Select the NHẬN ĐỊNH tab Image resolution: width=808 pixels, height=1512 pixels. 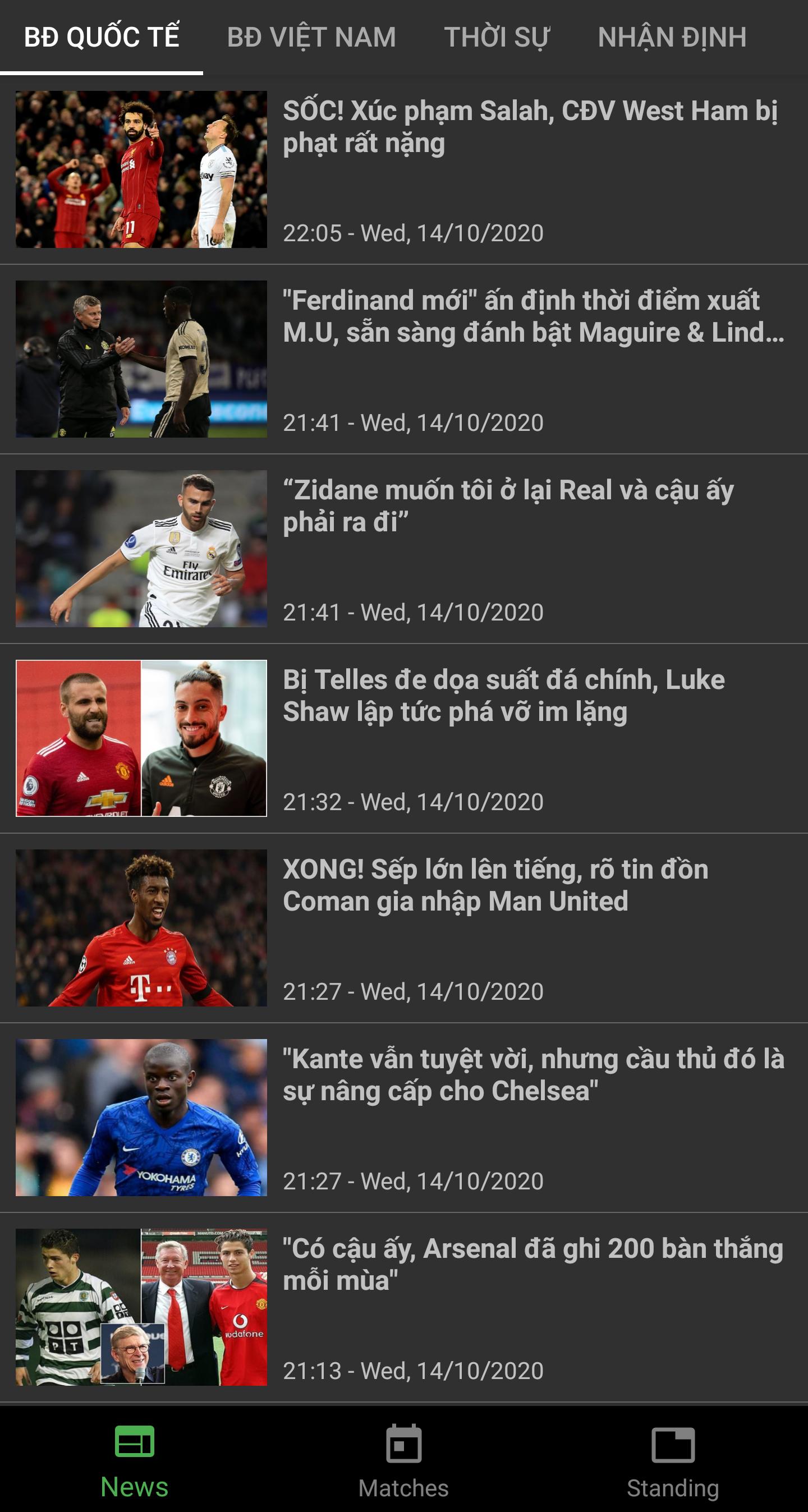click(672, 37)
